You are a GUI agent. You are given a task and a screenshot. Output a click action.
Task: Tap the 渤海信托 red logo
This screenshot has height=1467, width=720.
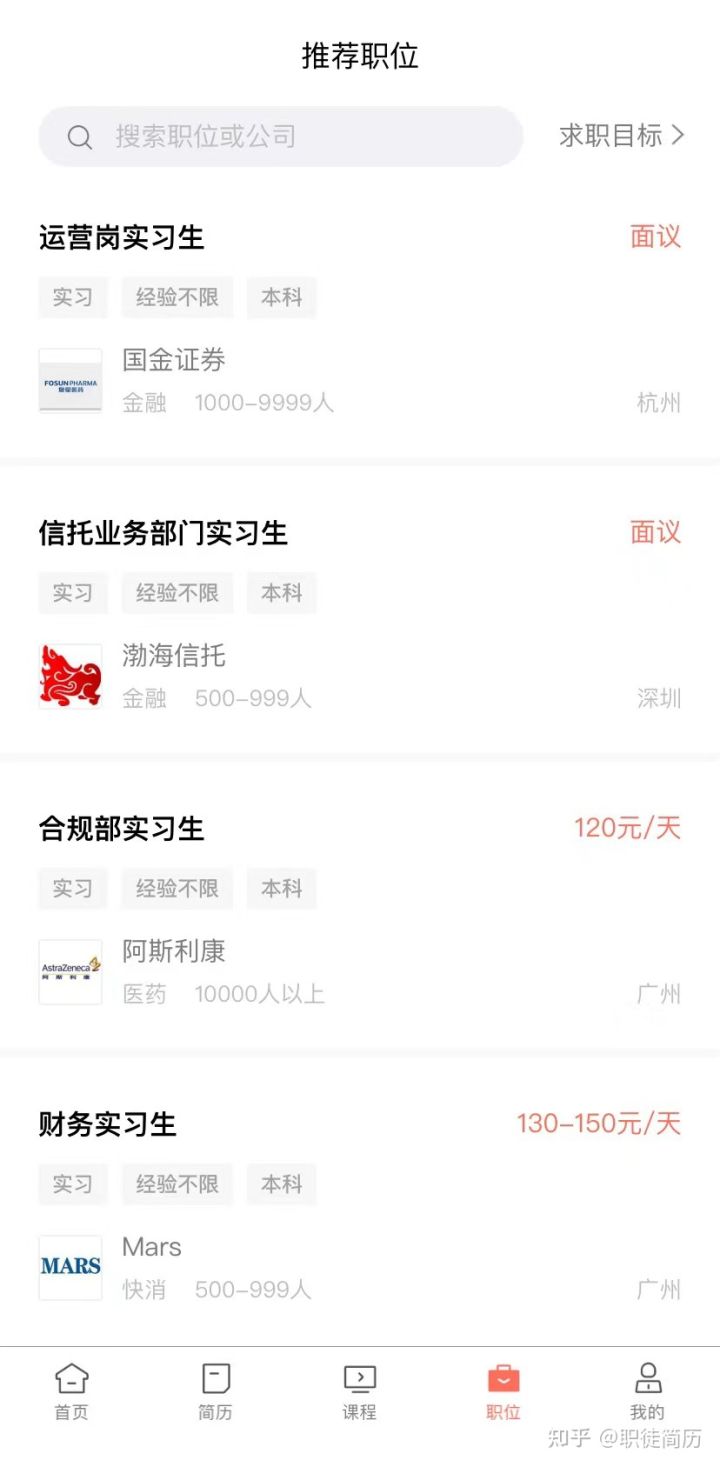[x=70, y=676]
